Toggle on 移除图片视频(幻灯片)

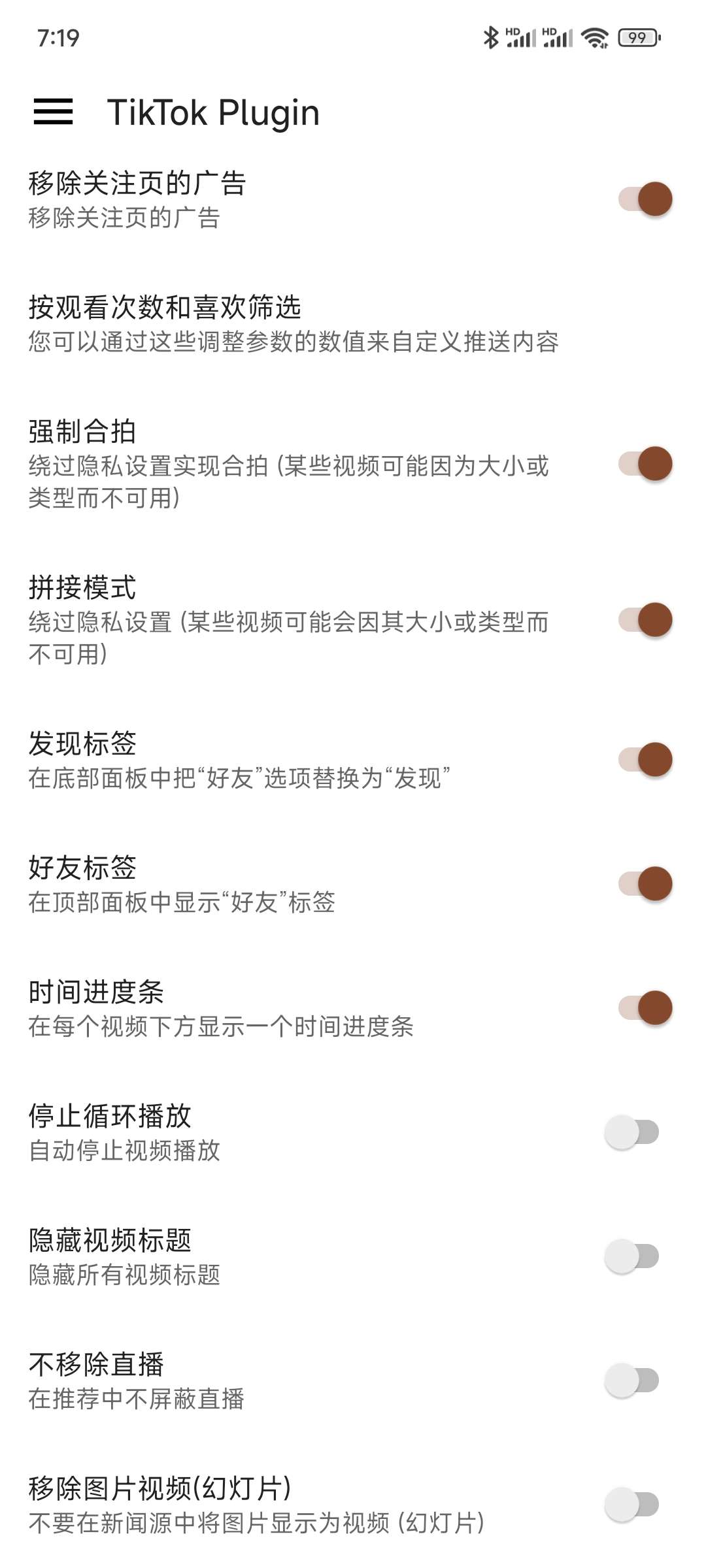[631, 1505]
